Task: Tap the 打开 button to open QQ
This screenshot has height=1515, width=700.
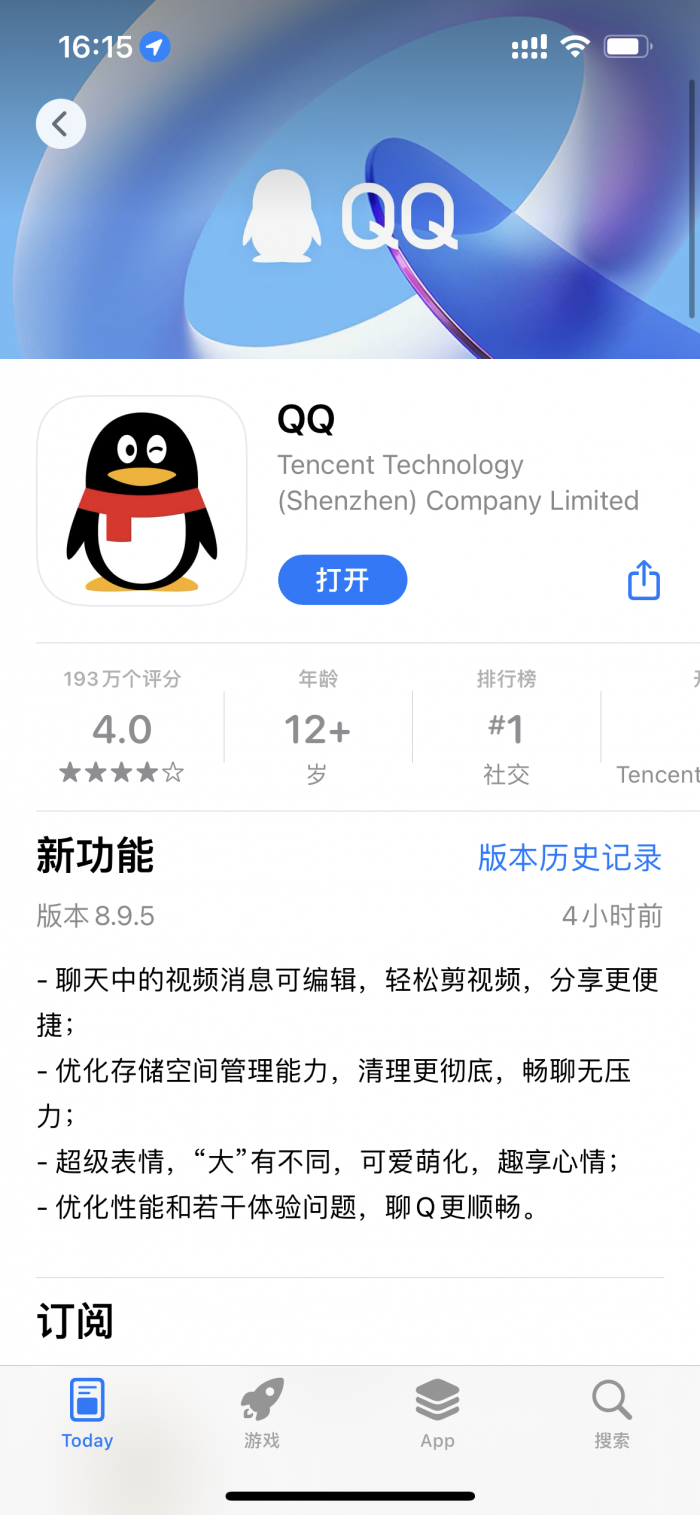Action: pyautogui.click(x=342, y=580)
